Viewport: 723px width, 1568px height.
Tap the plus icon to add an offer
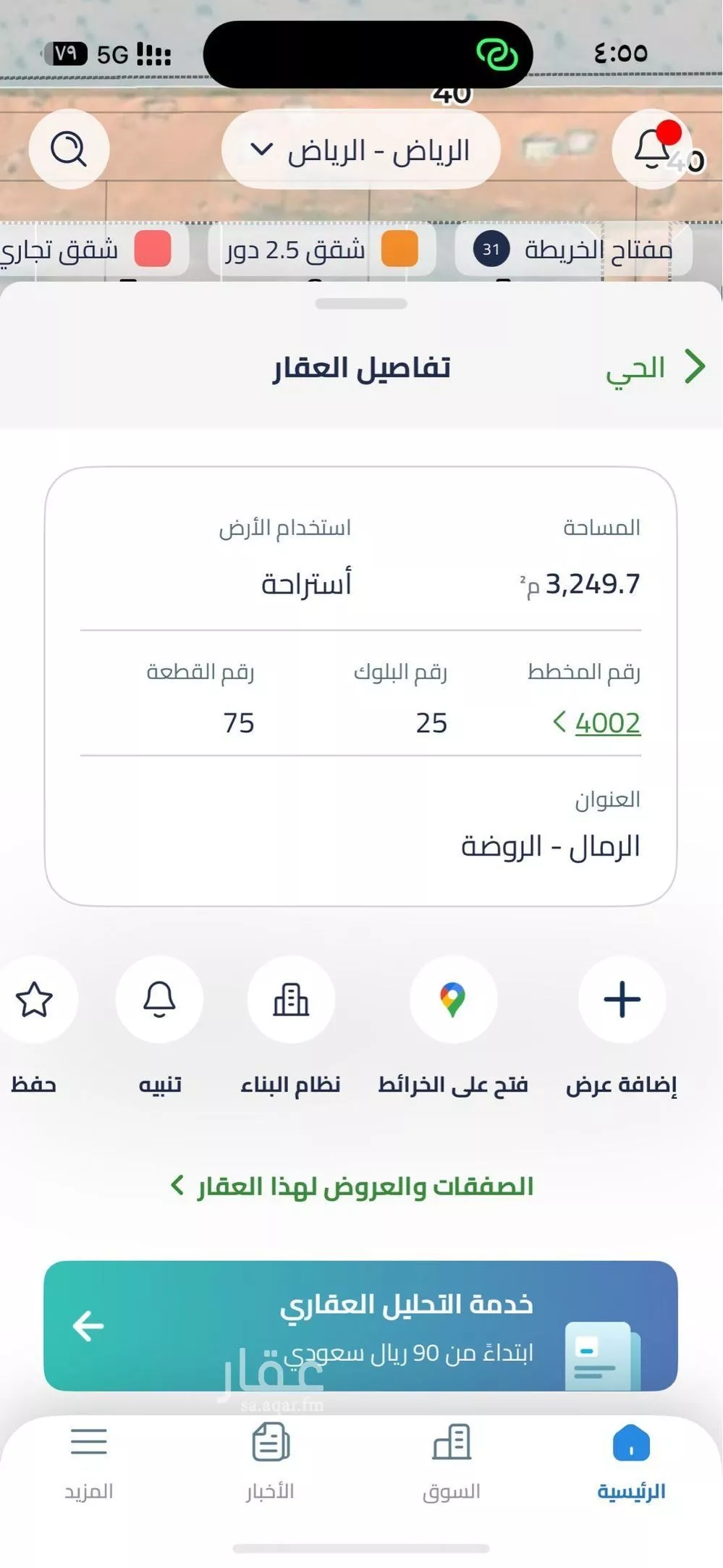(621, 999)
